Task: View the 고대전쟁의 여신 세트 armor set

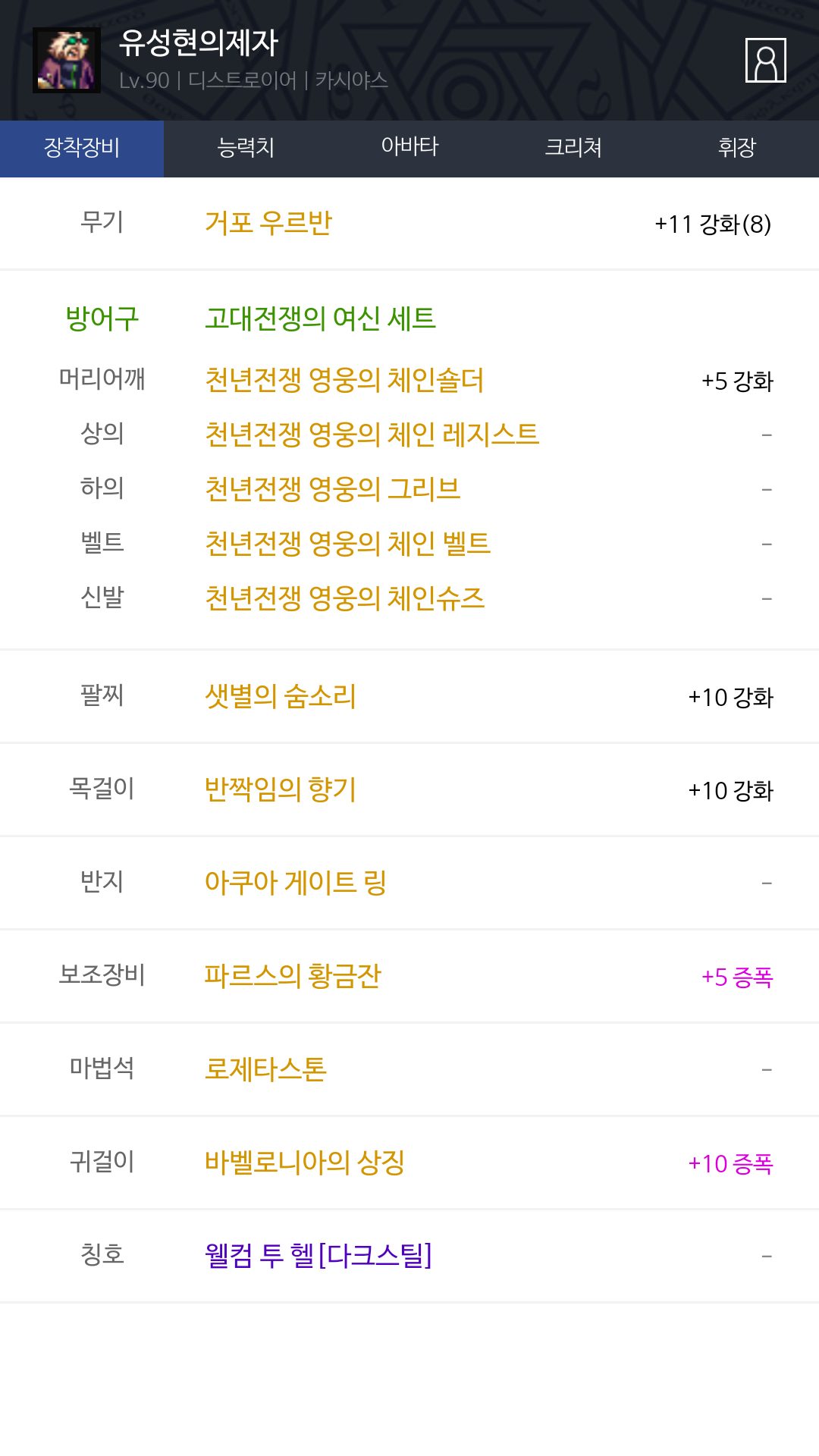Action: 320,318
